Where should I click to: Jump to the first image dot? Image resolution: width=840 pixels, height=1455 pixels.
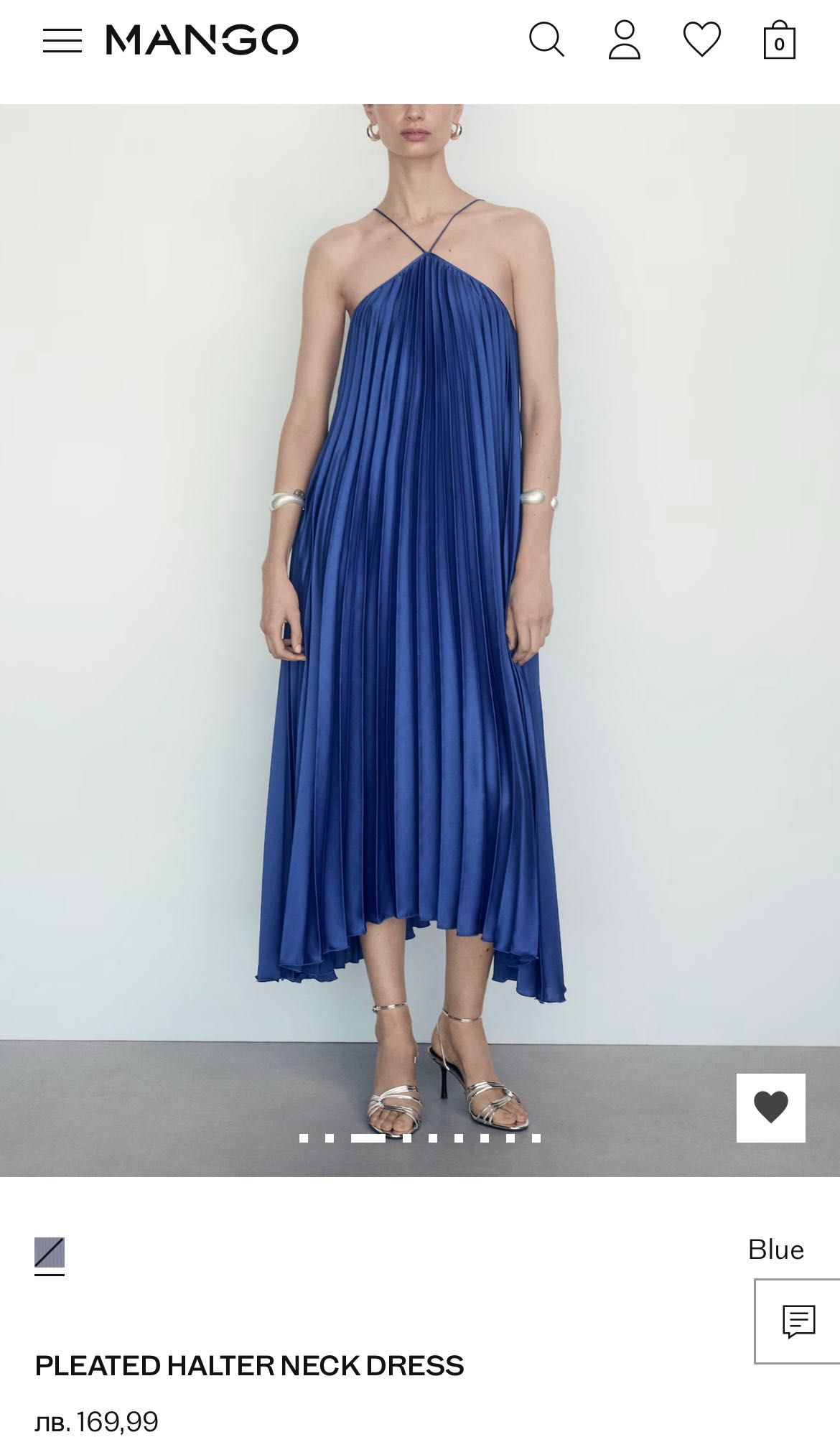[x=304, y=1138]
